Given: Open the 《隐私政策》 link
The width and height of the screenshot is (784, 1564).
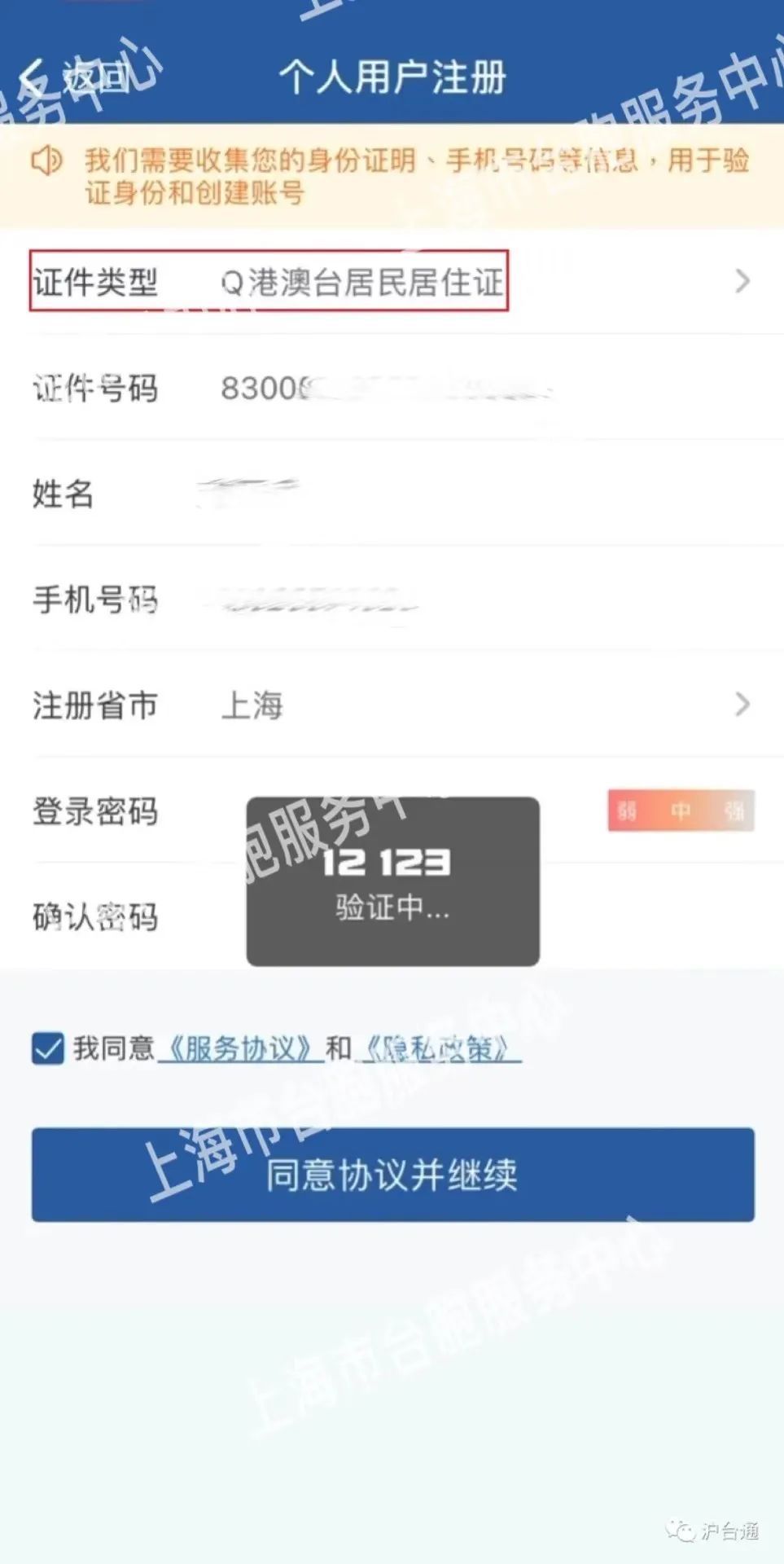Looking at the screenshot, I should tap(438, 1048).
